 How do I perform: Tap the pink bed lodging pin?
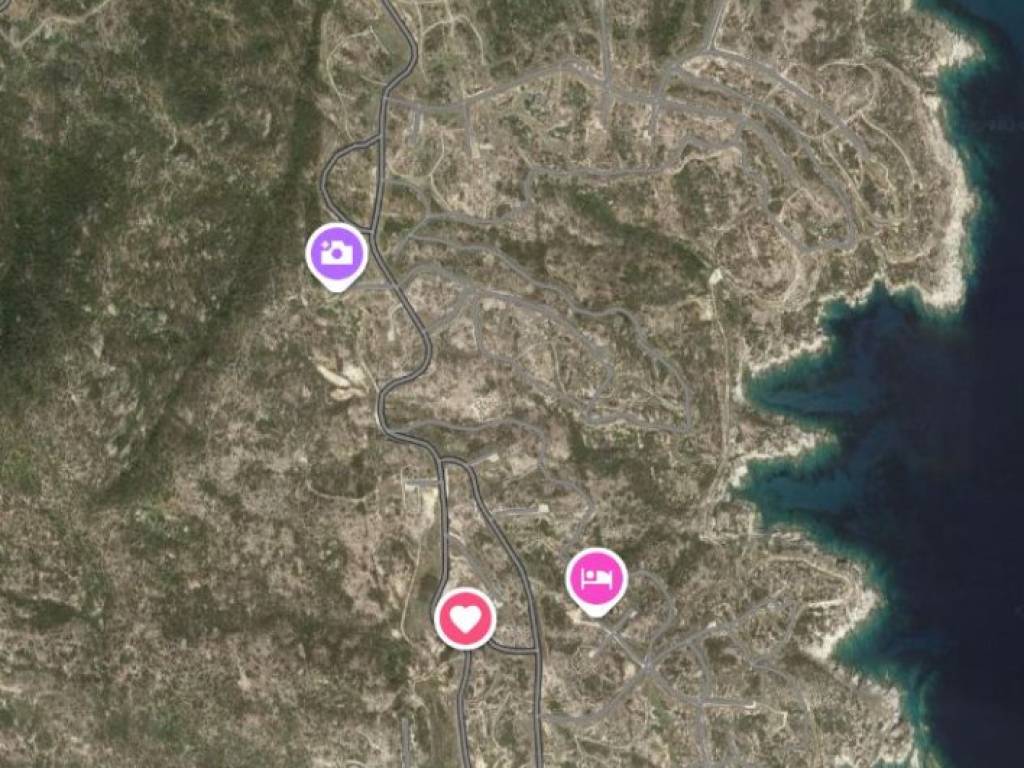tap(596, 579)
